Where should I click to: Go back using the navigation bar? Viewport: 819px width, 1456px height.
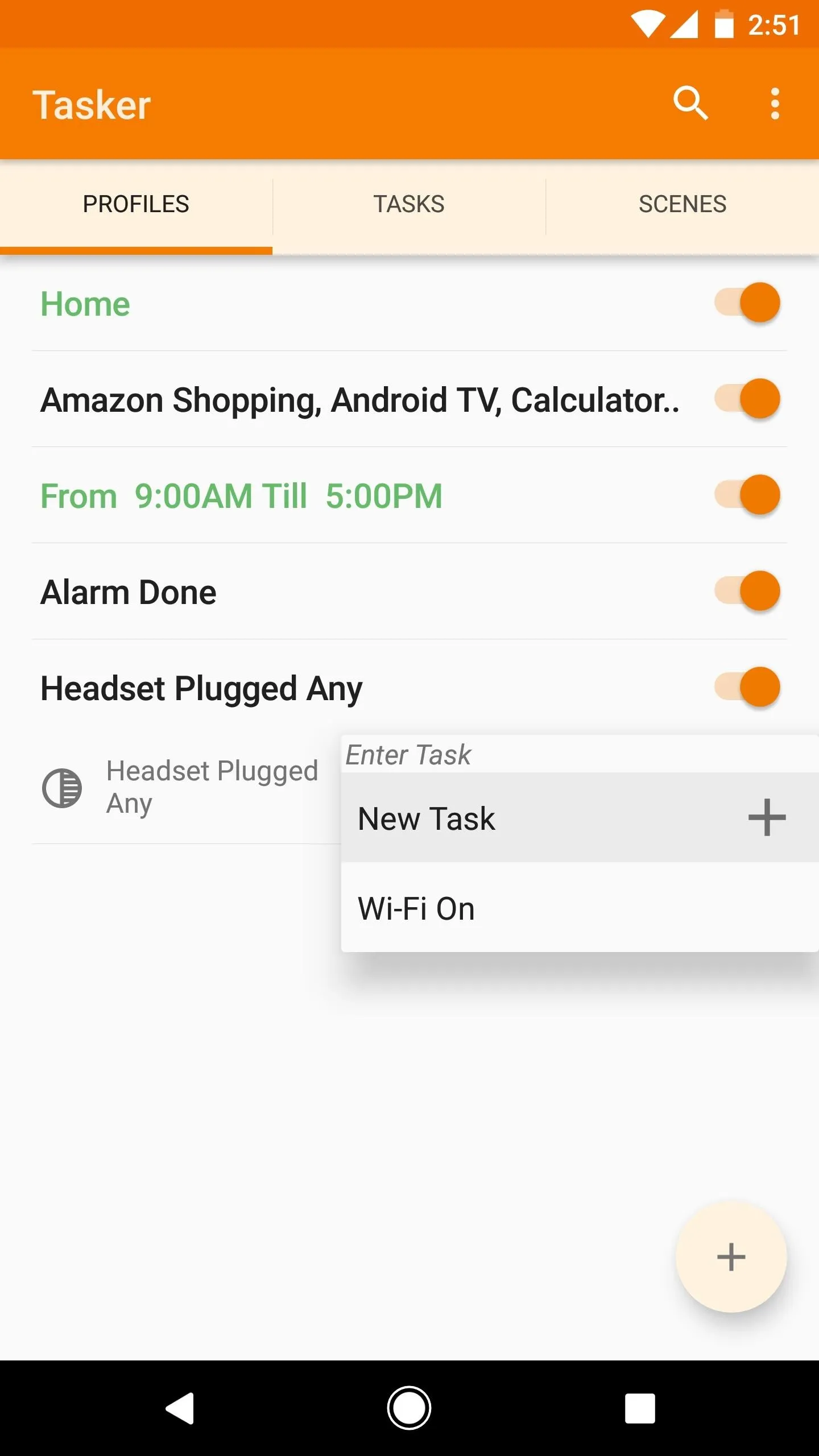tap(180, 1408)
